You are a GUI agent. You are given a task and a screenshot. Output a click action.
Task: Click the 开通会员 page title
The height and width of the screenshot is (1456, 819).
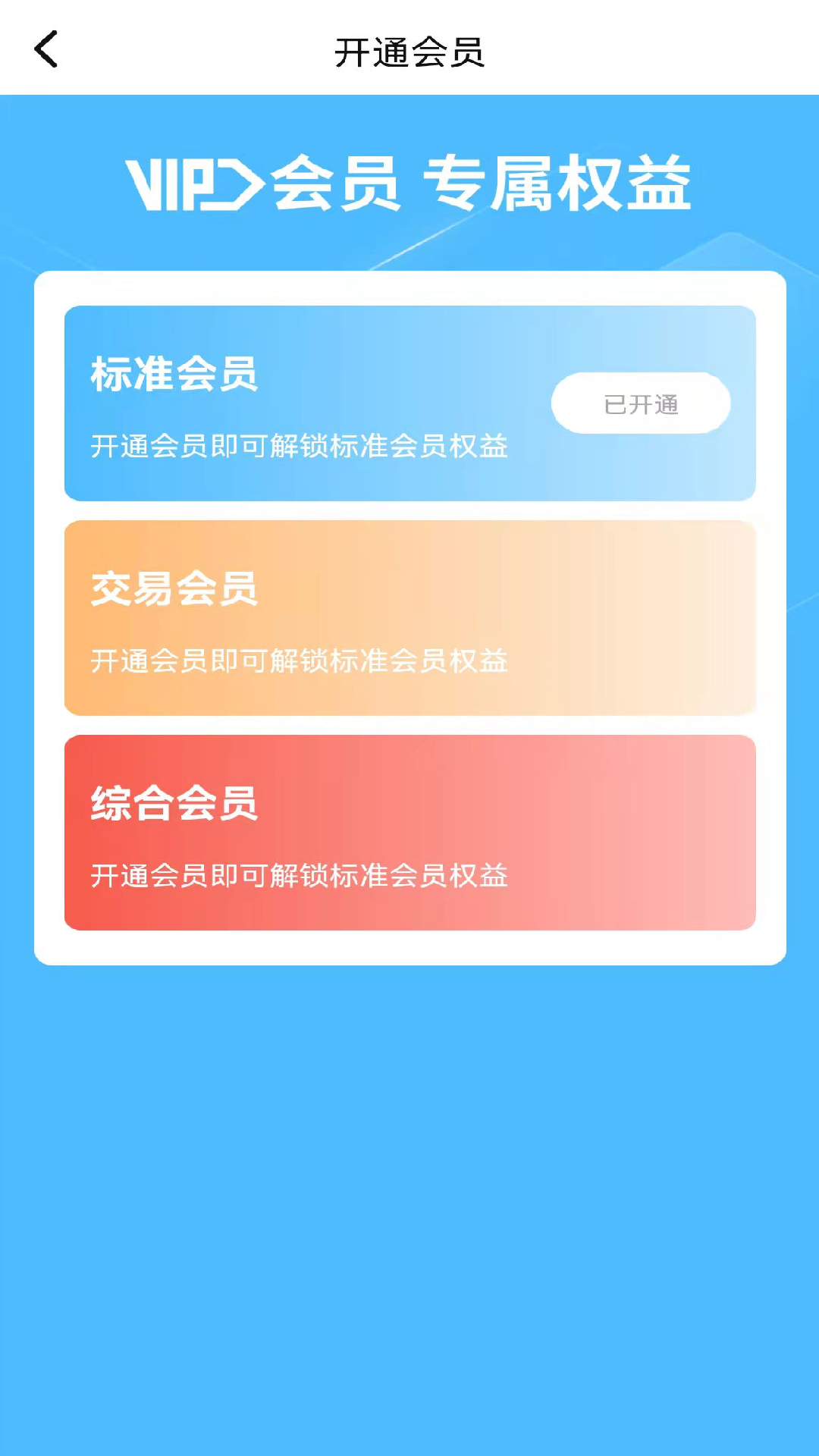tap(409, 52)
